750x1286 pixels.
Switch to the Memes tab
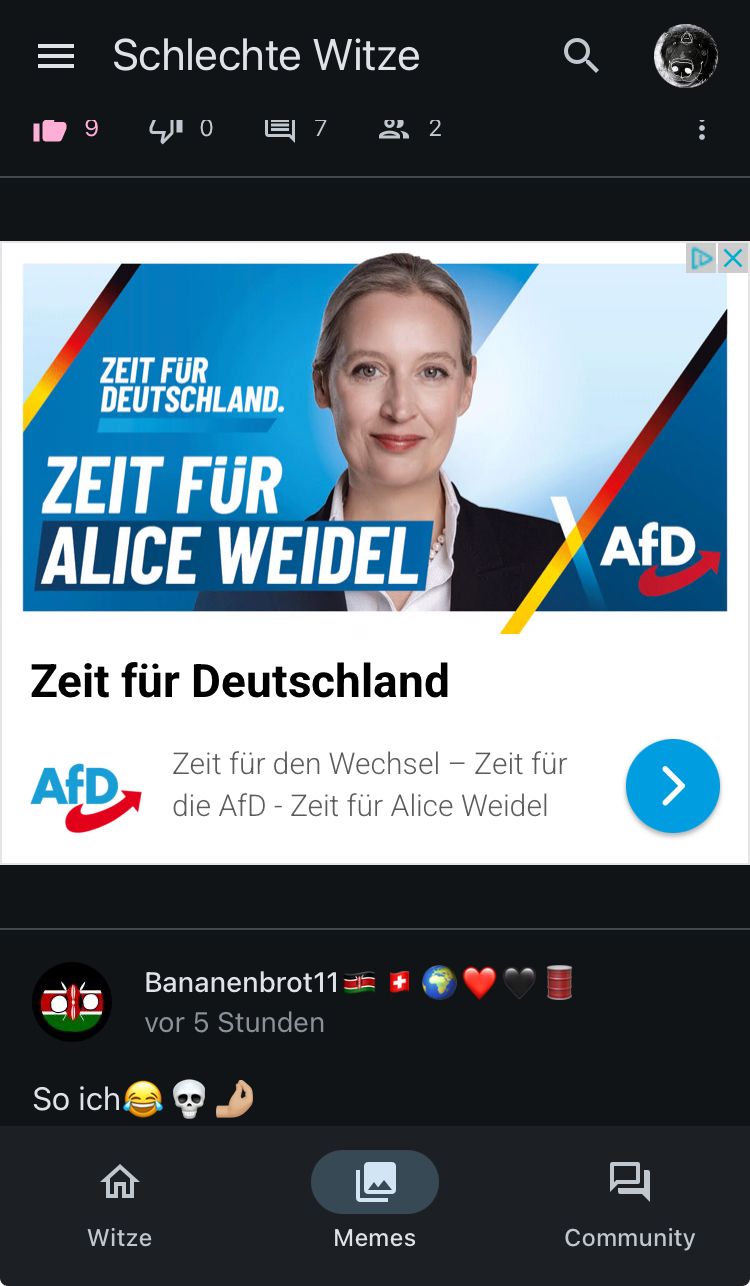click(x=375, y=1205)
